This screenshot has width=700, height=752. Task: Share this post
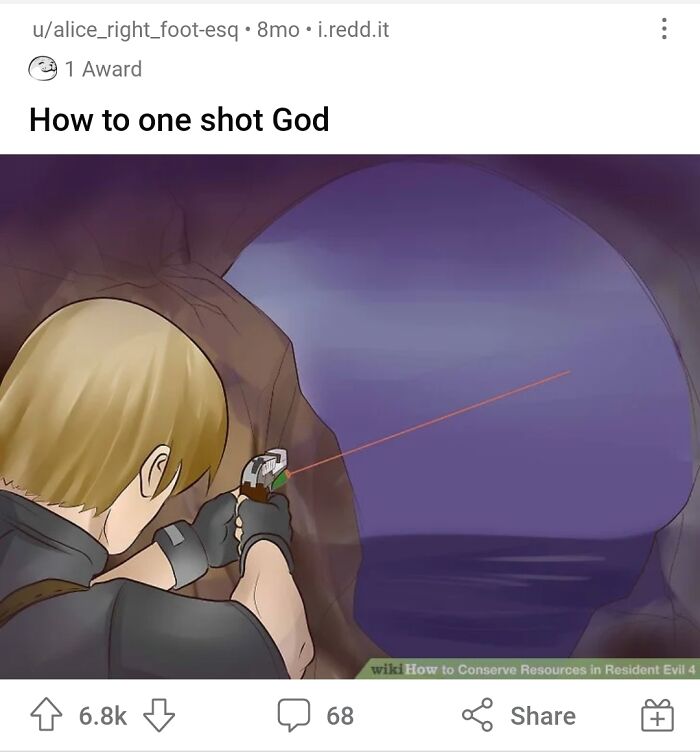tap(518, 716)
